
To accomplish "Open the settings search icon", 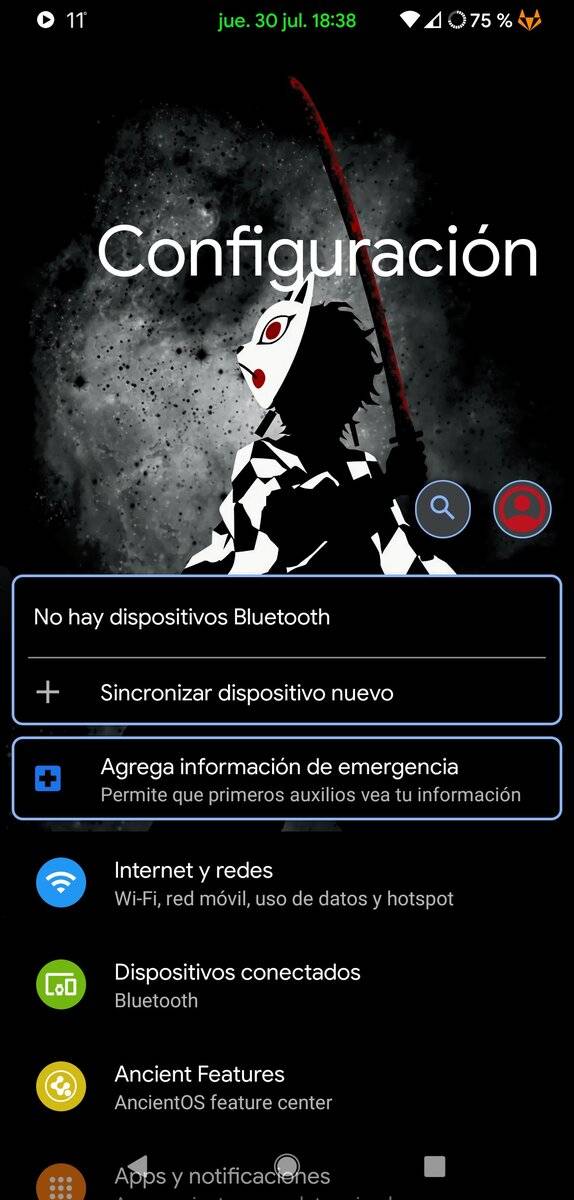I will (x=443, y=510).
